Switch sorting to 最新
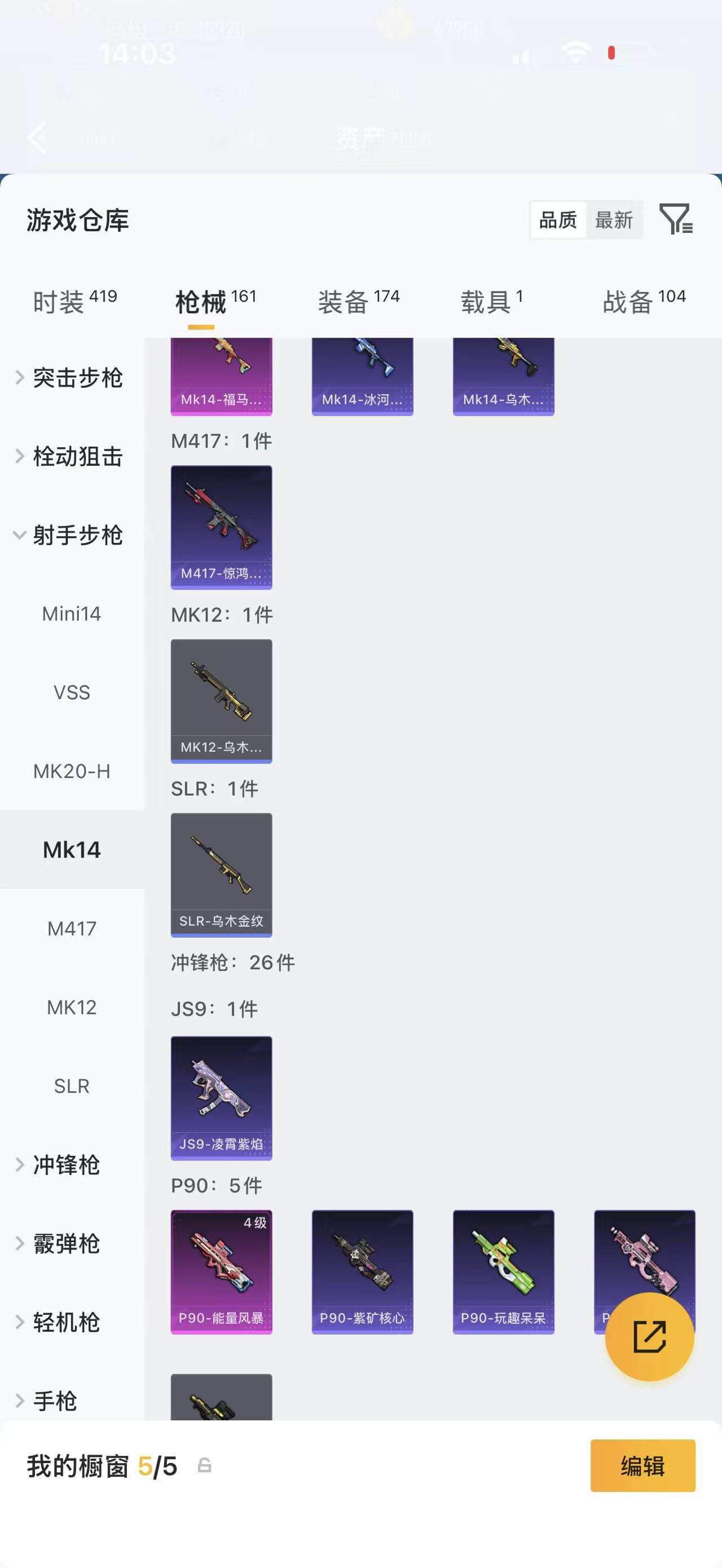722x1568 pixels. tap(615, 221)
